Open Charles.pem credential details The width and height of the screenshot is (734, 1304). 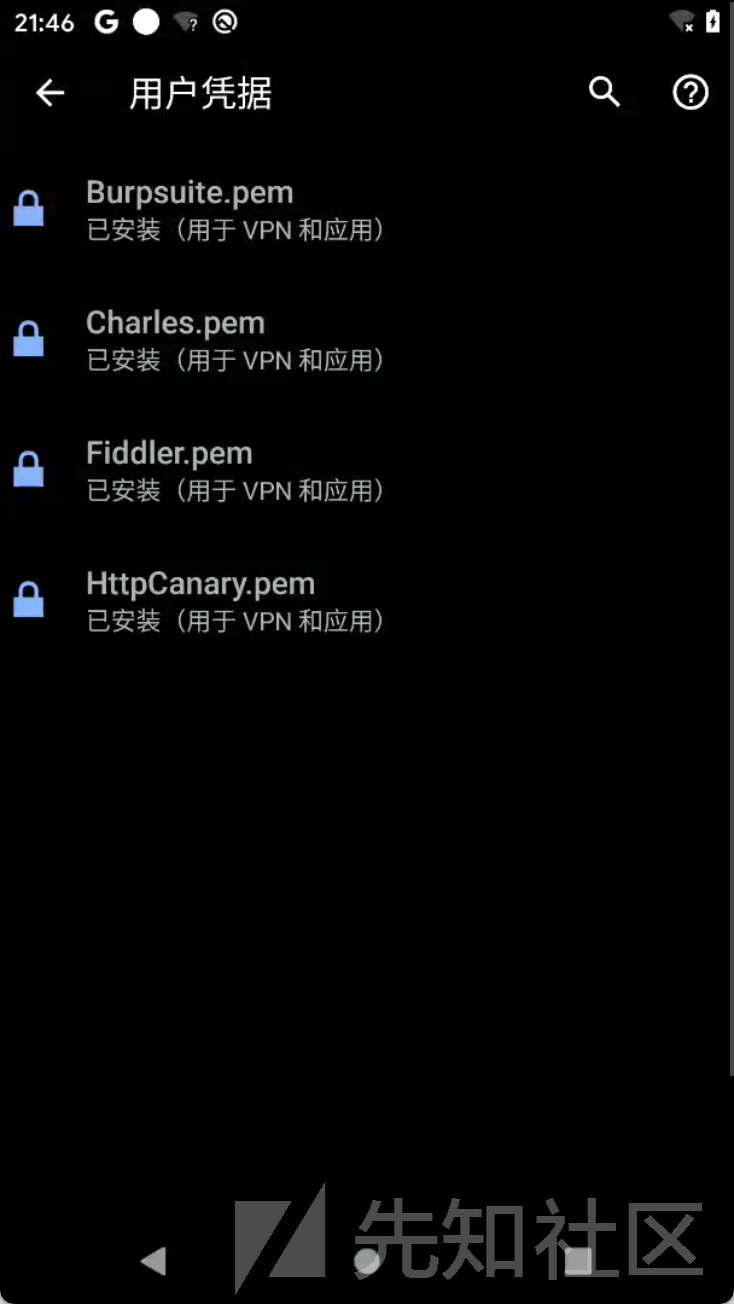pos(367,340)
